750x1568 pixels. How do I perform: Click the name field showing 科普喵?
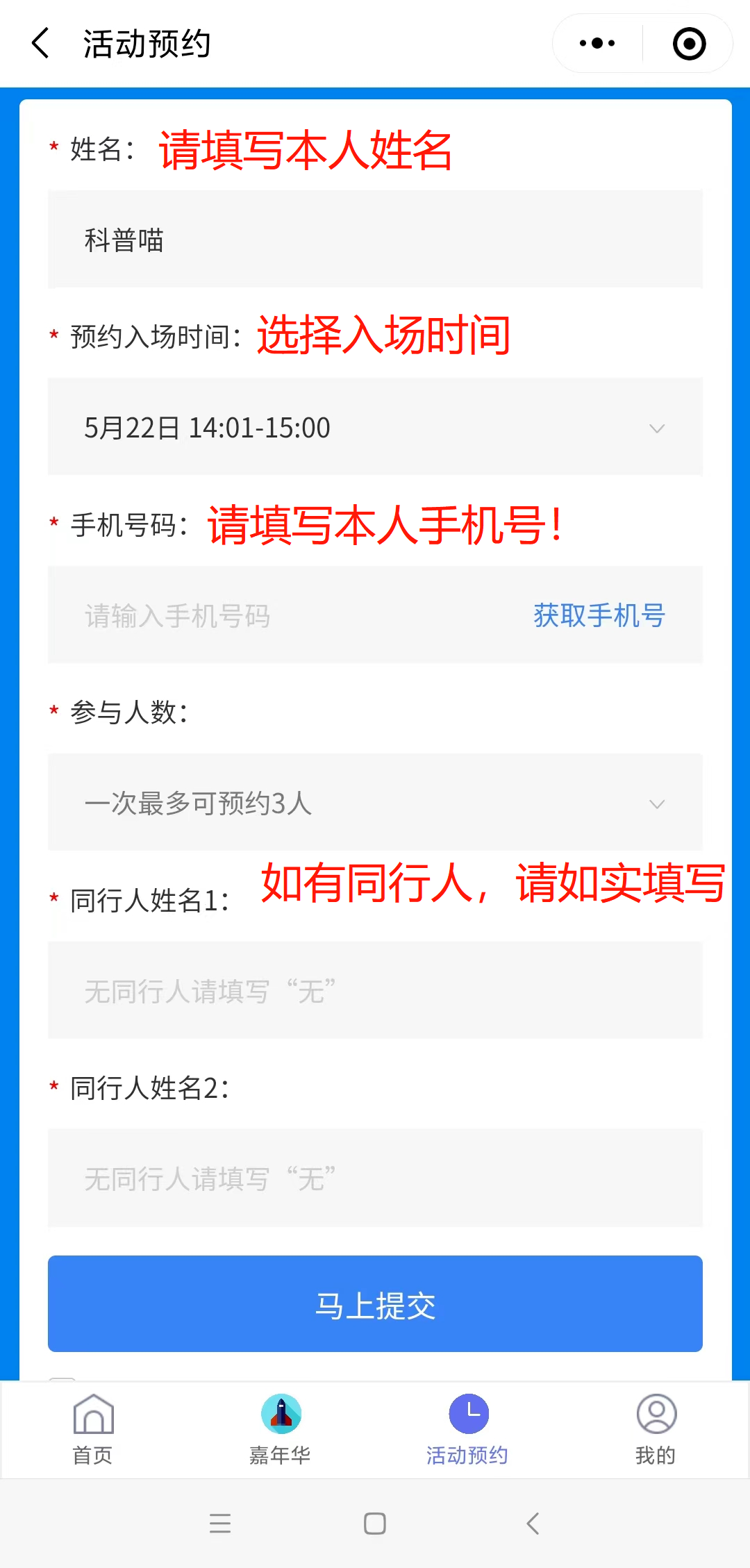(x=278, y=239)
